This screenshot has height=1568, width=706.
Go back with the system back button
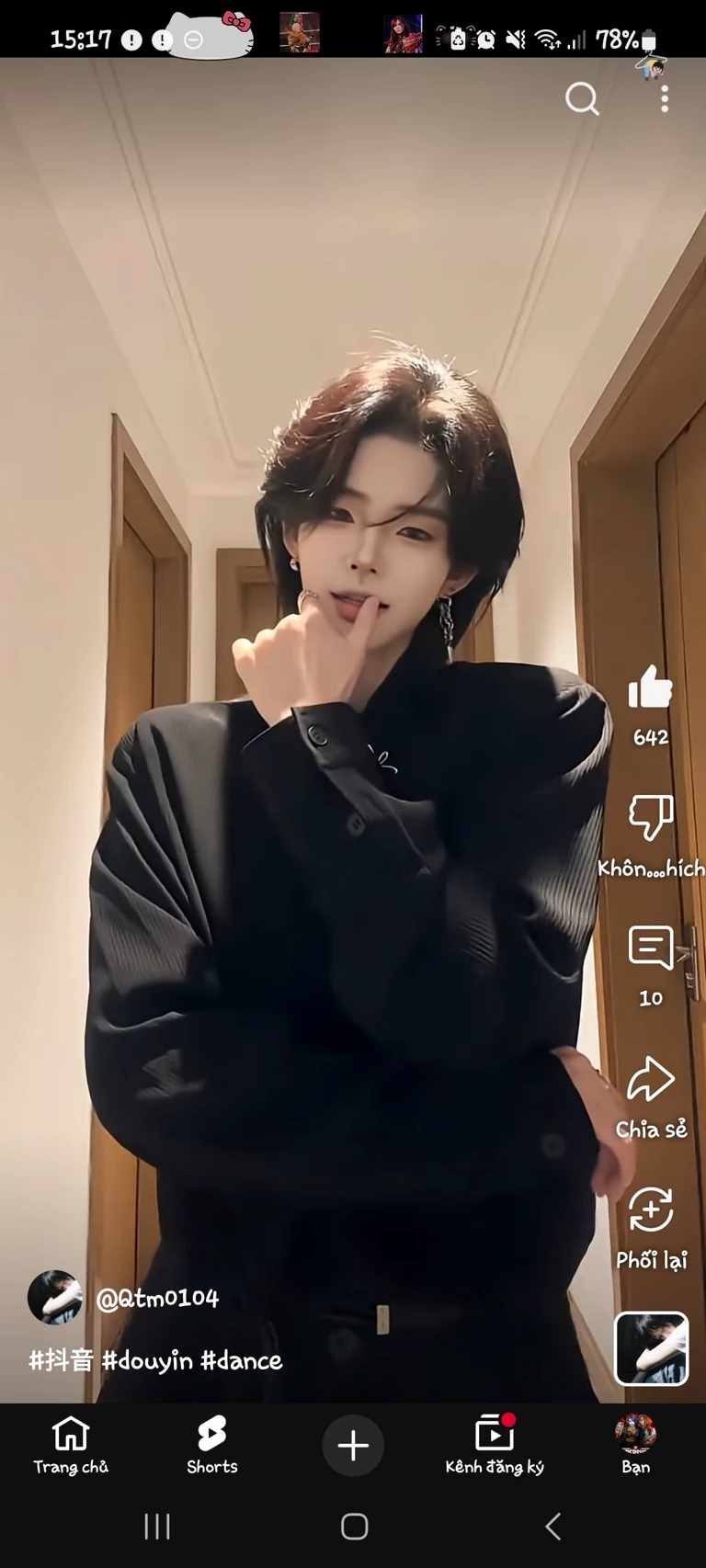click(552, 1527)
